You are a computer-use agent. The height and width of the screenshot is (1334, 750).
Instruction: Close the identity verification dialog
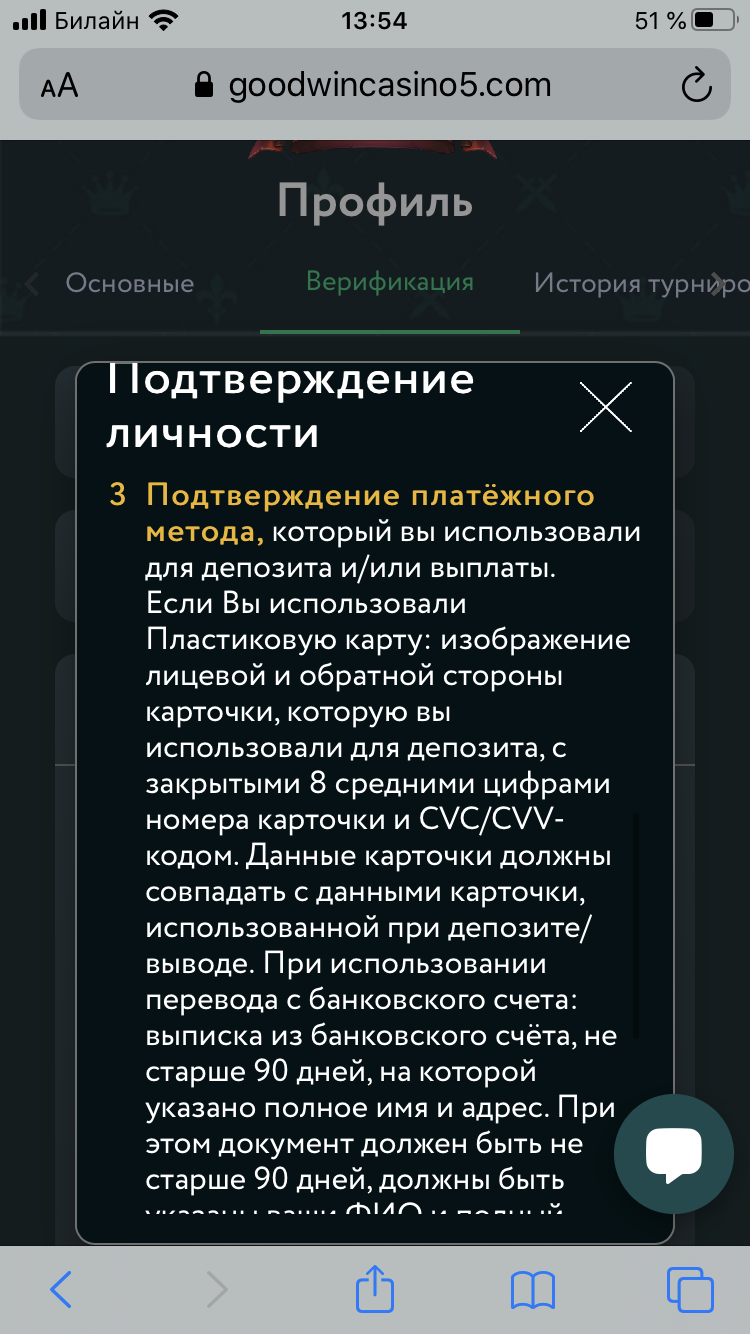pyautogui.click(x=606, y=407)
